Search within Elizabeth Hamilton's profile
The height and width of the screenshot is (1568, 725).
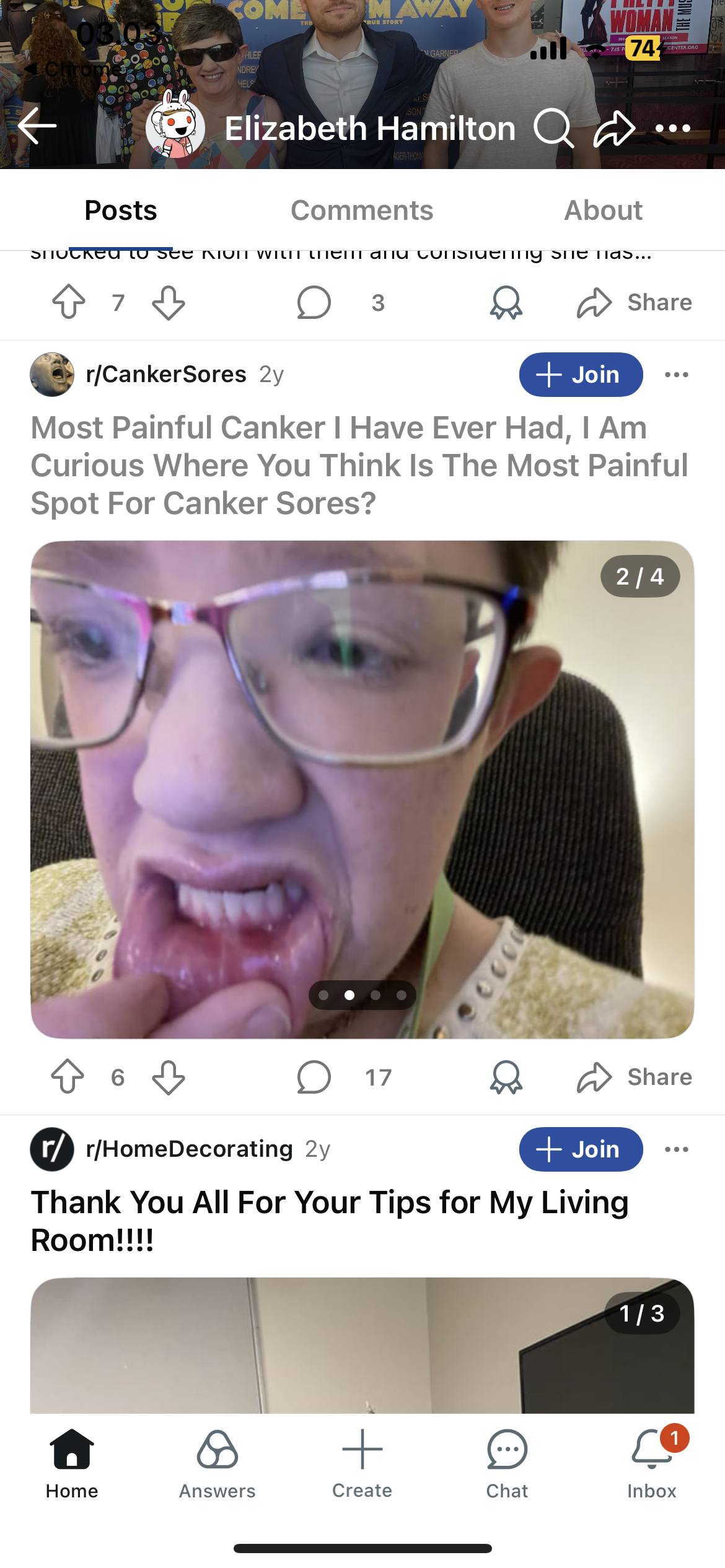point(553,128)
